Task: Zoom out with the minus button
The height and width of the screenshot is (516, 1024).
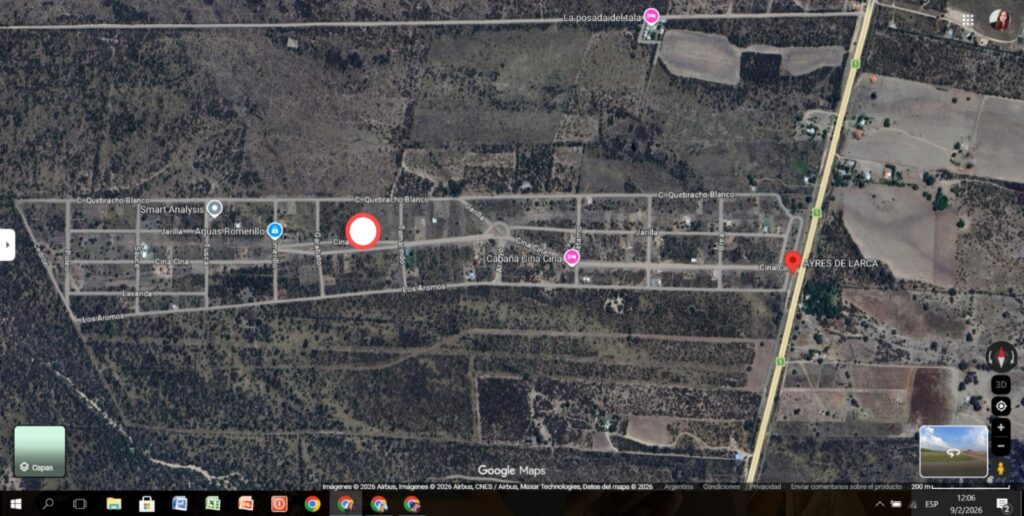Action: [1000, 446]
